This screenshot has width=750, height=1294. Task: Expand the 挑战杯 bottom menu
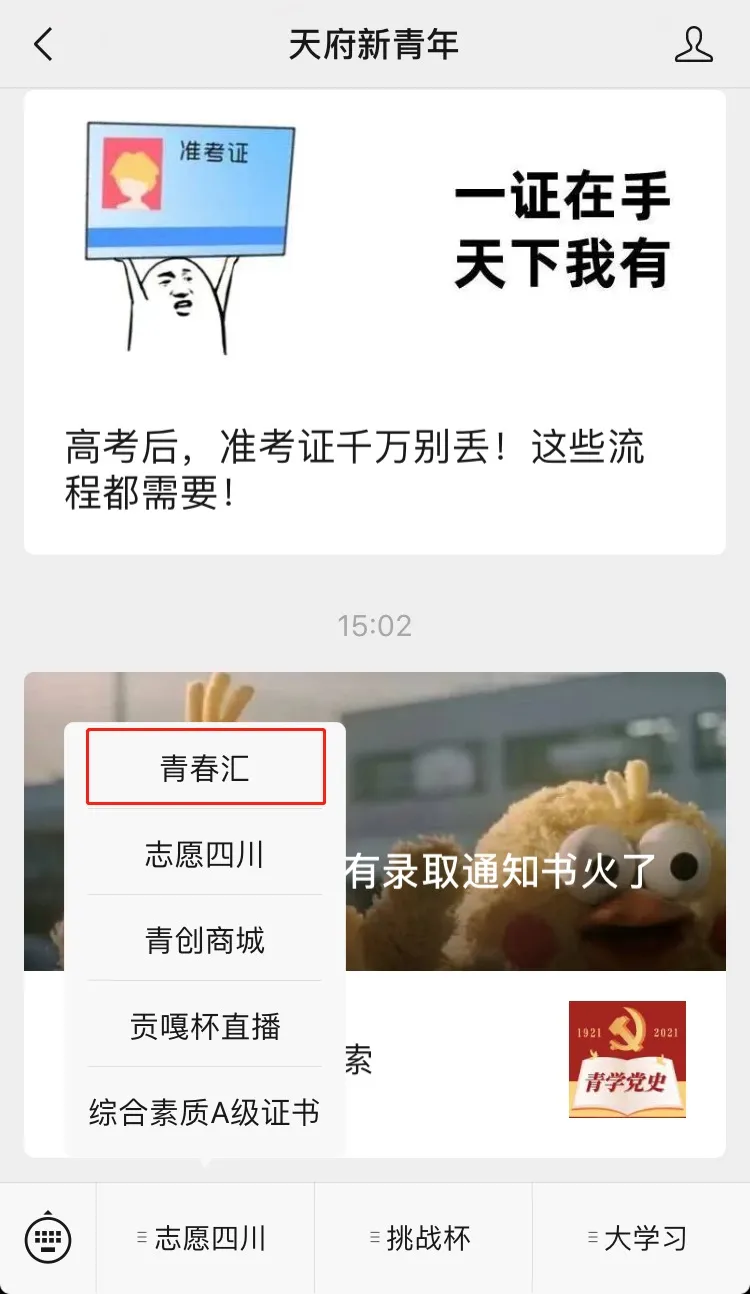tap(423, 1239)
